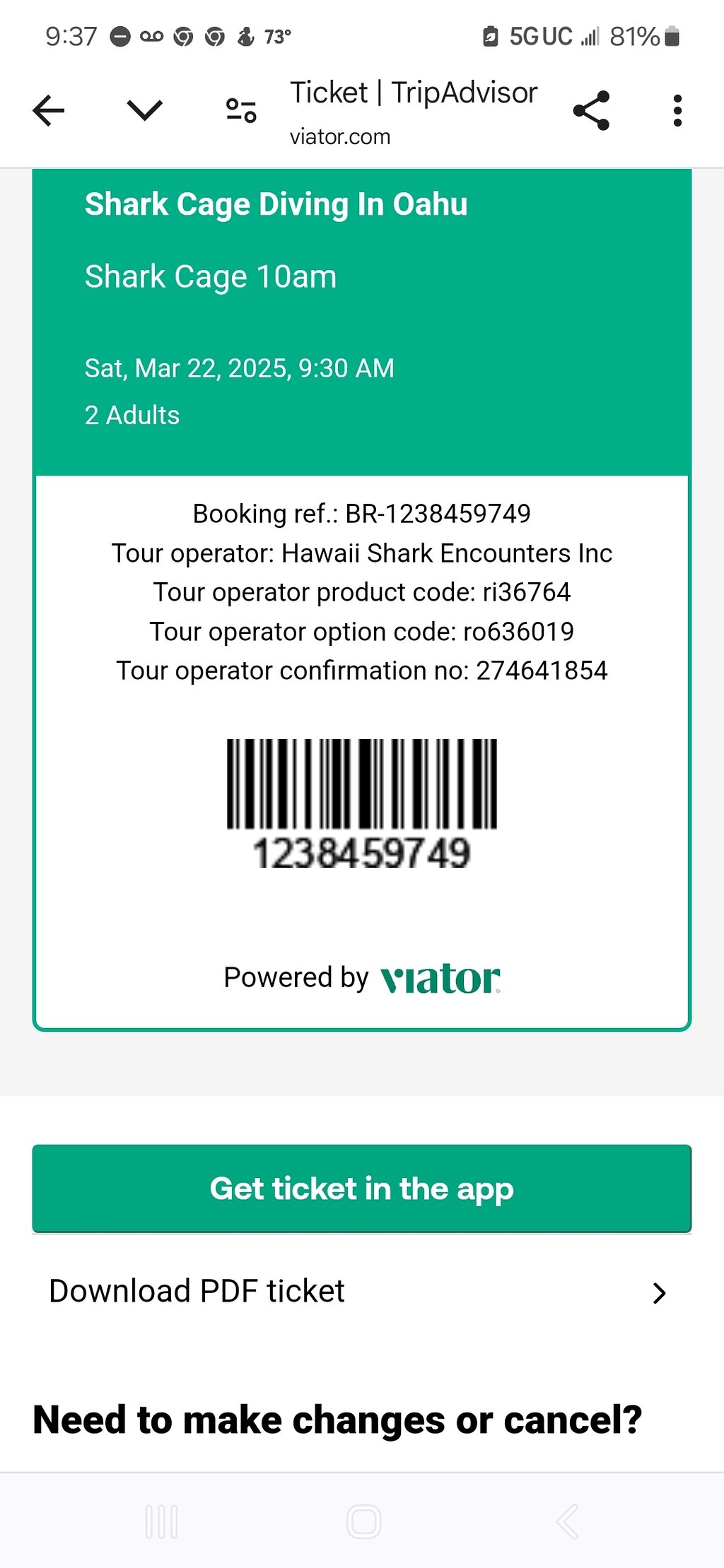Open the three-dot overflow menu
The width and height of the screenshot is (724, 1568).
click(677, 111)
